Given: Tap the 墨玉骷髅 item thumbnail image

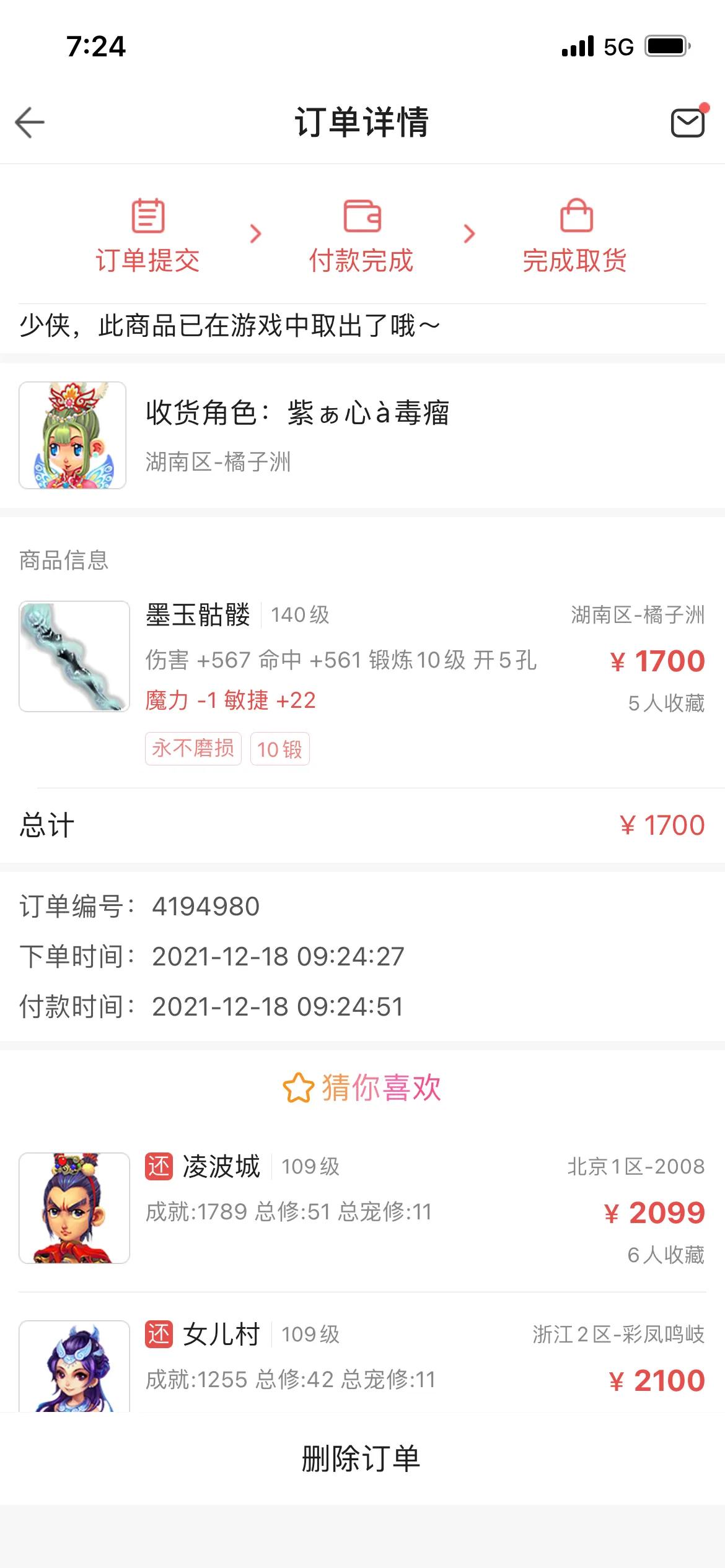Looking at the screenshot, I should point(73,655).
